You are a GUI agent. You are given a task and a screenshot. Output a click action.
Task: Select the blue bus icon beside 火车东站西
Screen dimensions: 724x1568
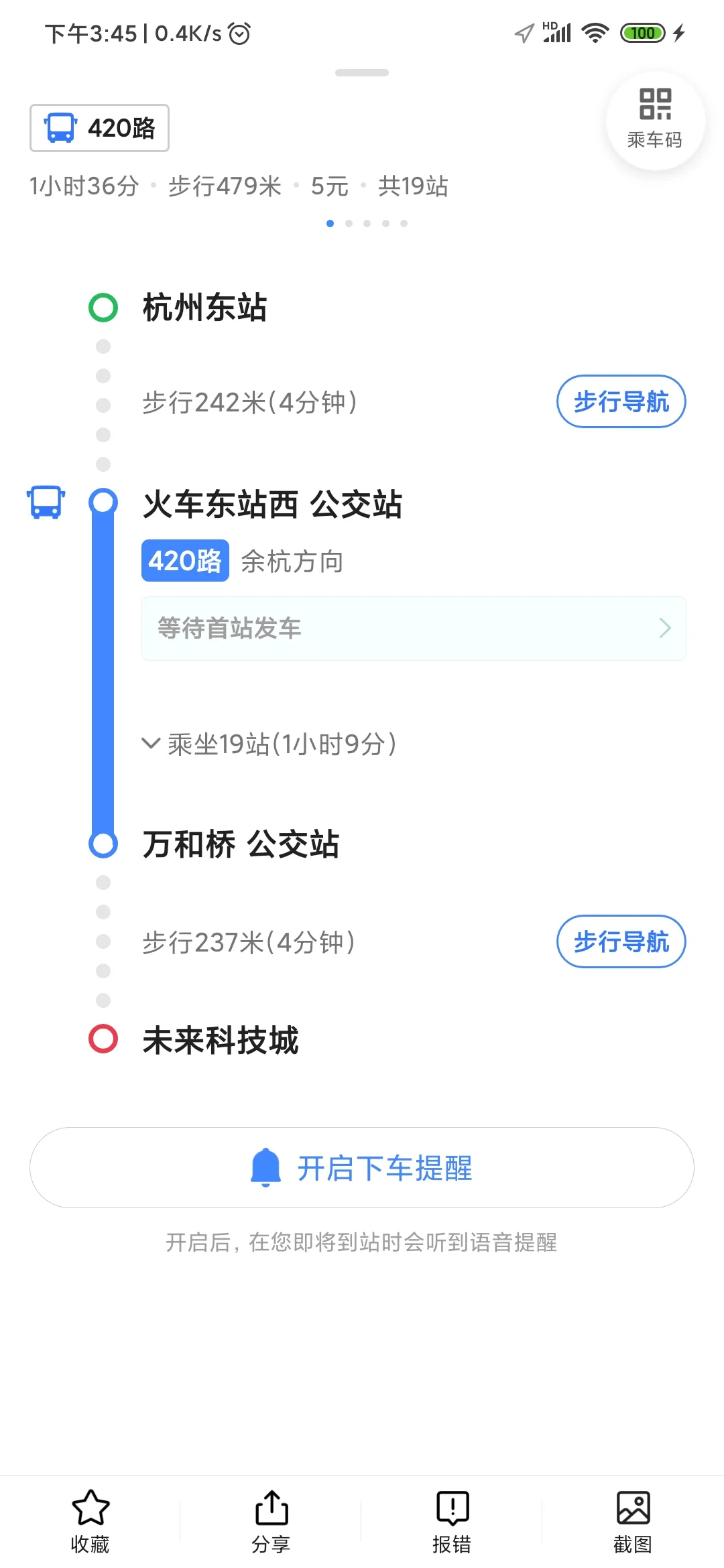[44, 504]
